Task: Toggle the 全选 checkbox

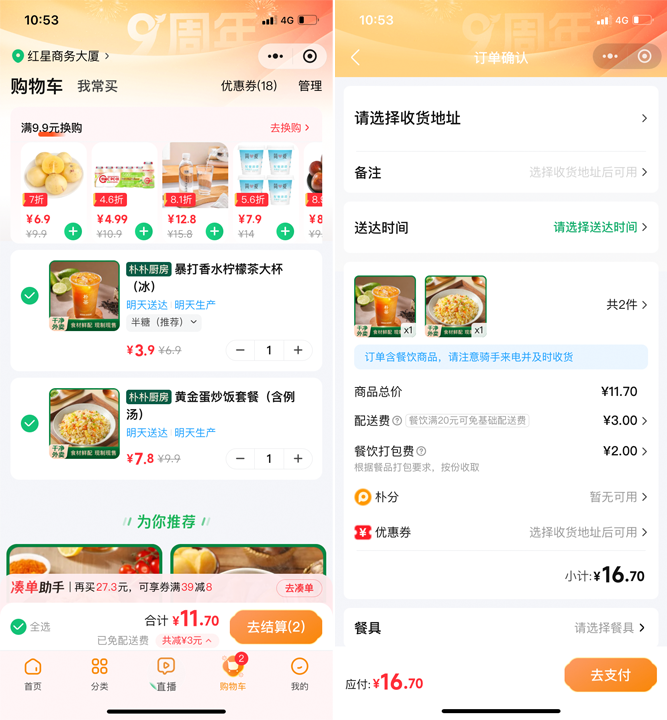Action: tap(19, 627)
